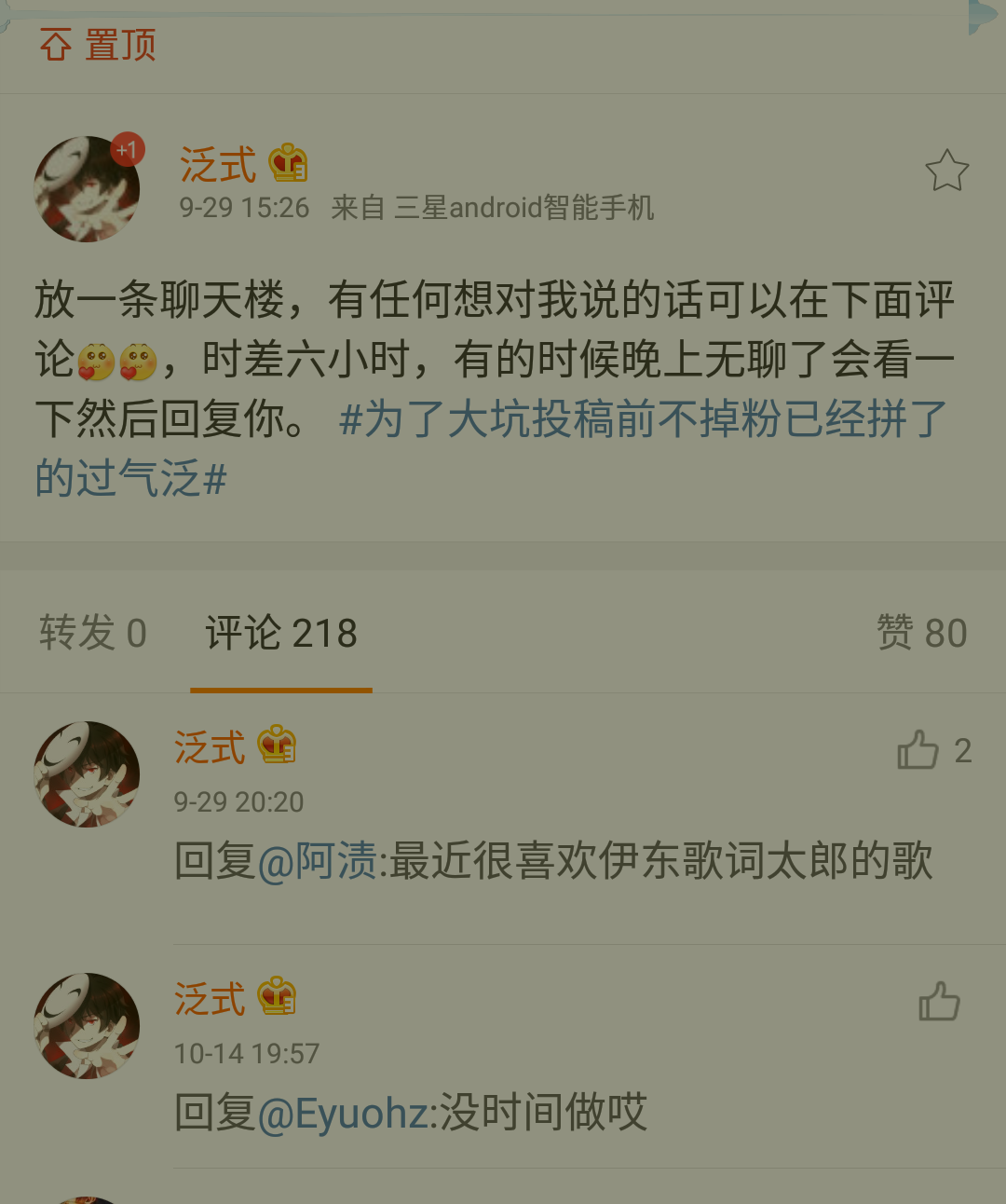
Task: Toggle like on the pinned post star
Action: pyautogui.click(x=946, y=171)
